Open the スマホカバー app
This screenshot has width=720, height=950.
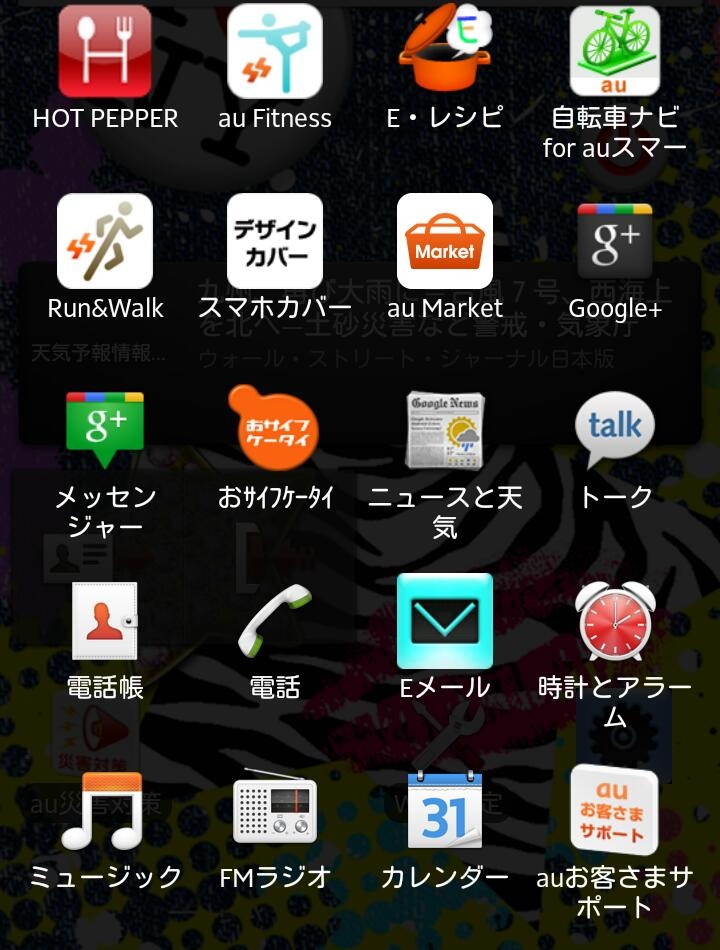click(275, 242)
